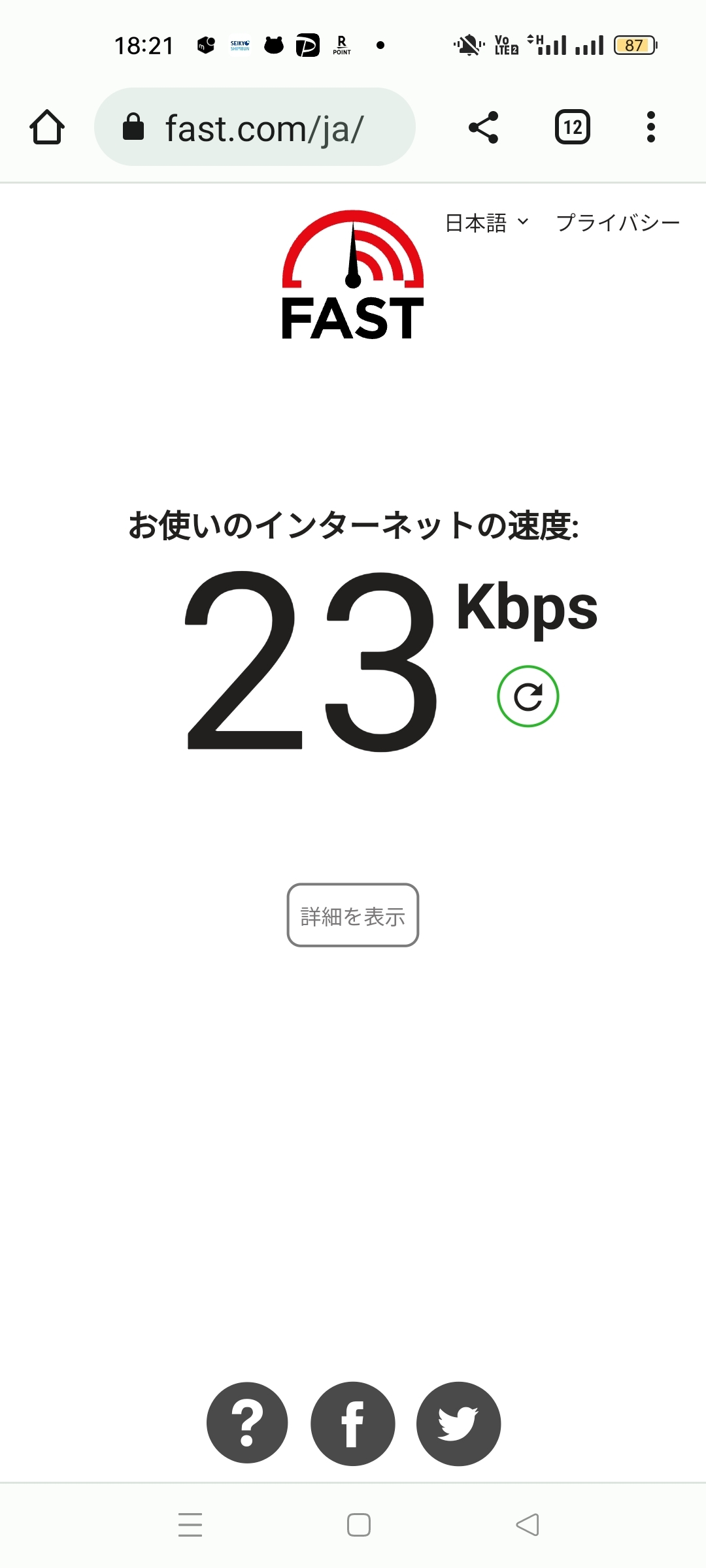This screenshot has height=1568, width=706.
Task: Go to the browser home page
Action: point(47,127)
